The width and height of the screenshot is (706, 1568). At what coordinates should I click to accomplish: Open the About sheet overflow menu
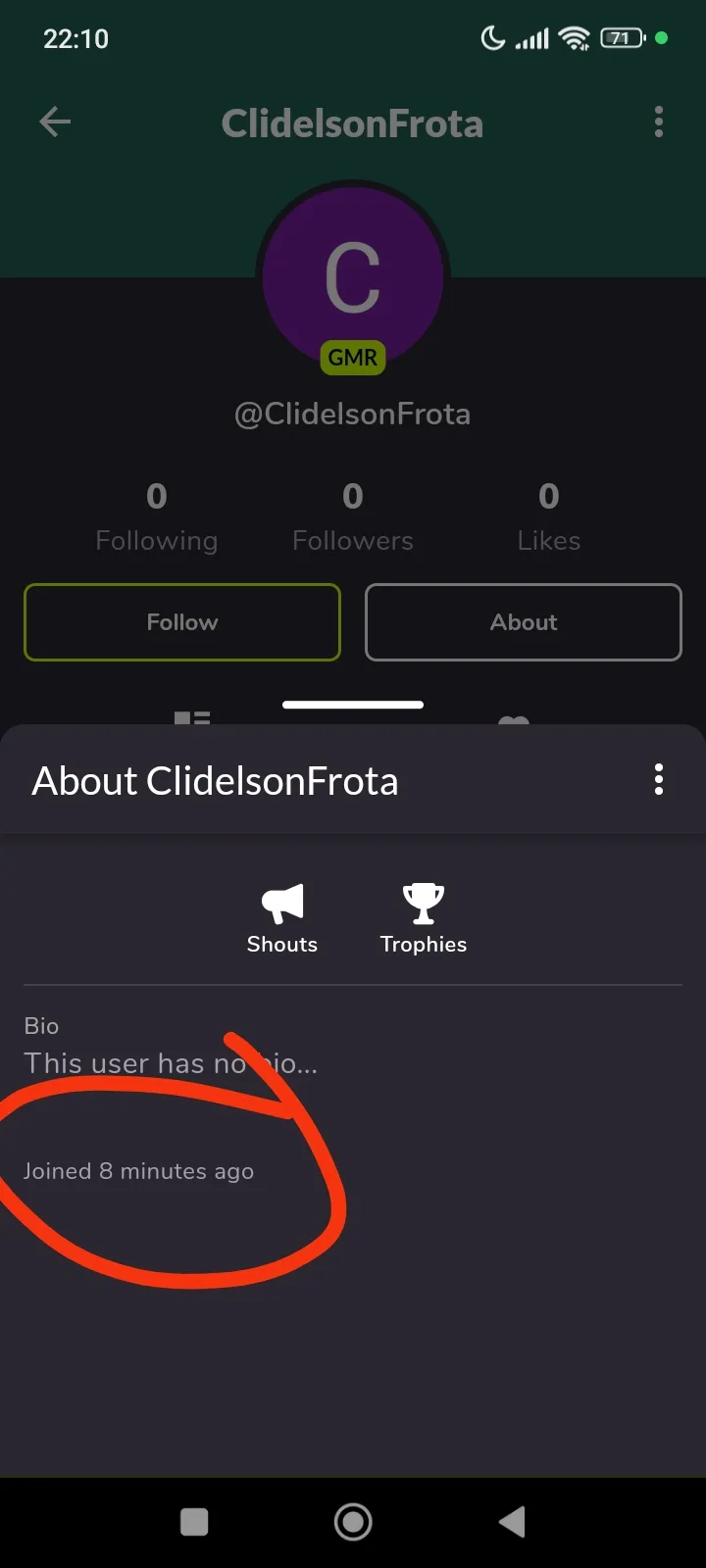click(x=658, y=780)
